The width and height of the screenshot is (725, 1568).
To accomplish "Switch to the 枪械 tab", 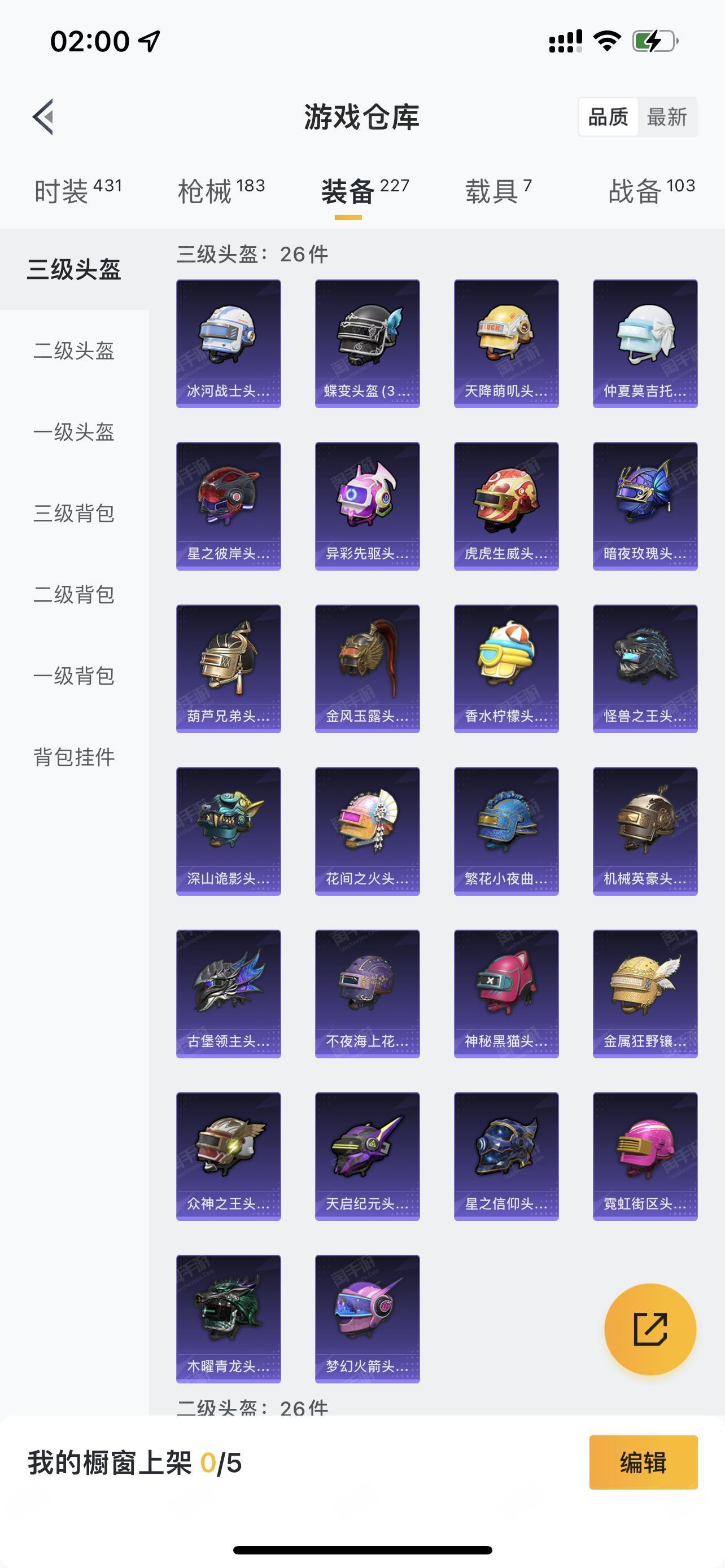I will (221, 191).
